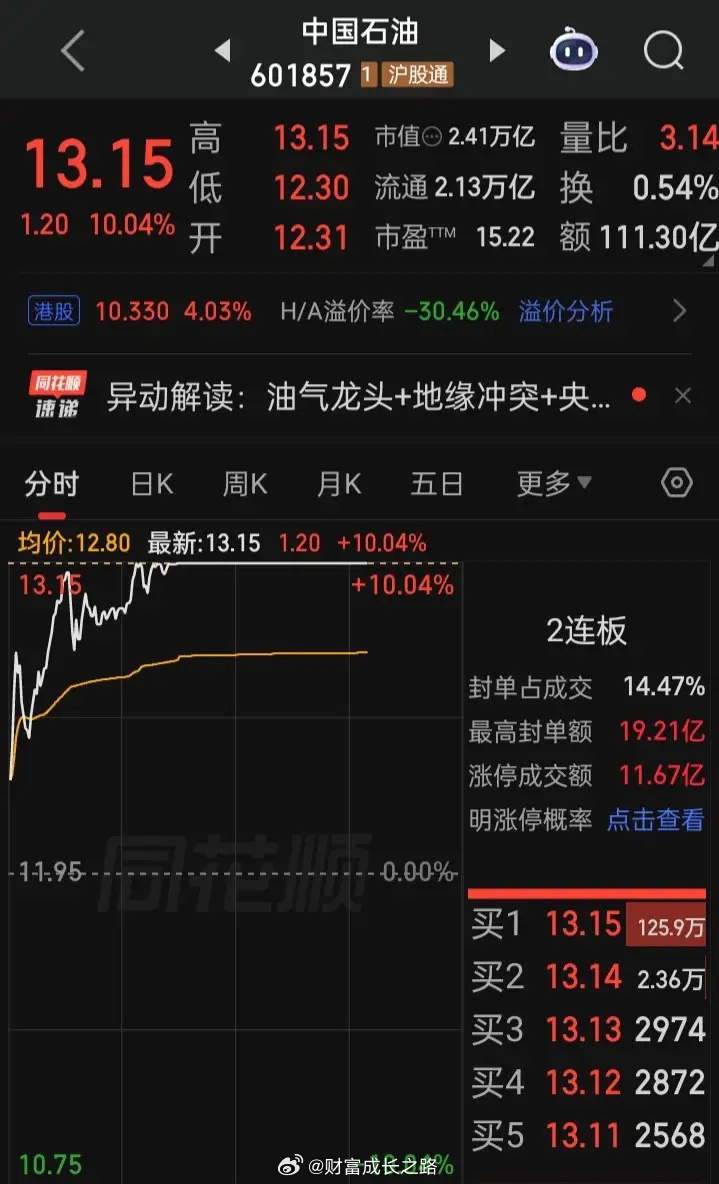This screenshot has width=719, height=1184.
Task: Open the search magnifier
Action: pos(663,50)
